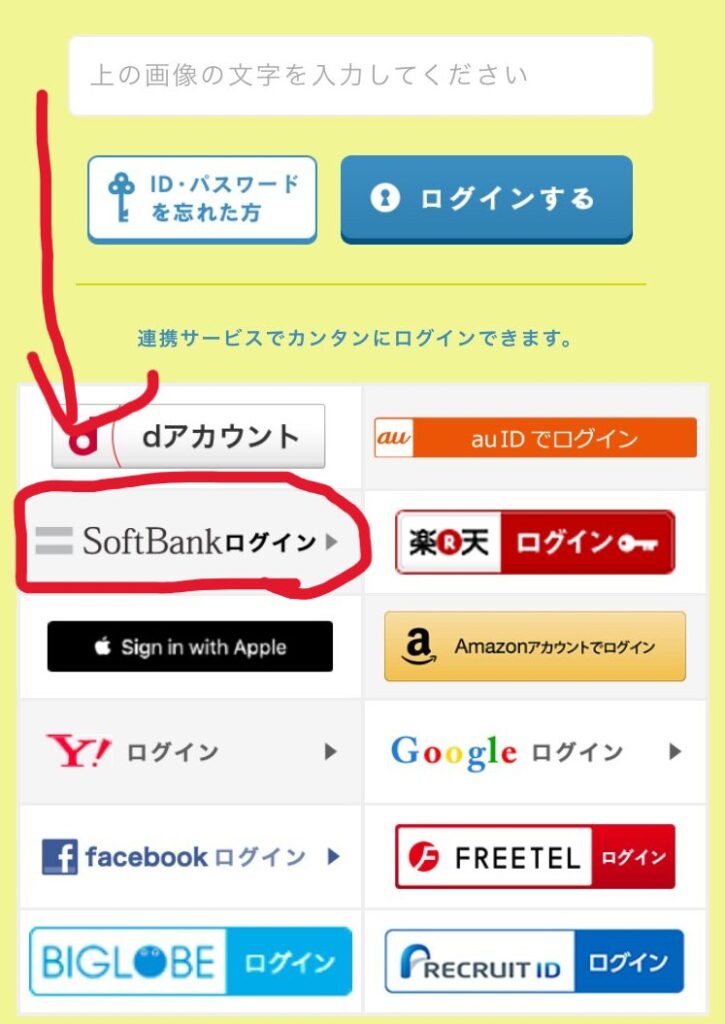Open the forgot ID and password help
Image resolution: width=725 pixels, height=1024 pixels.
coord(202,198)
